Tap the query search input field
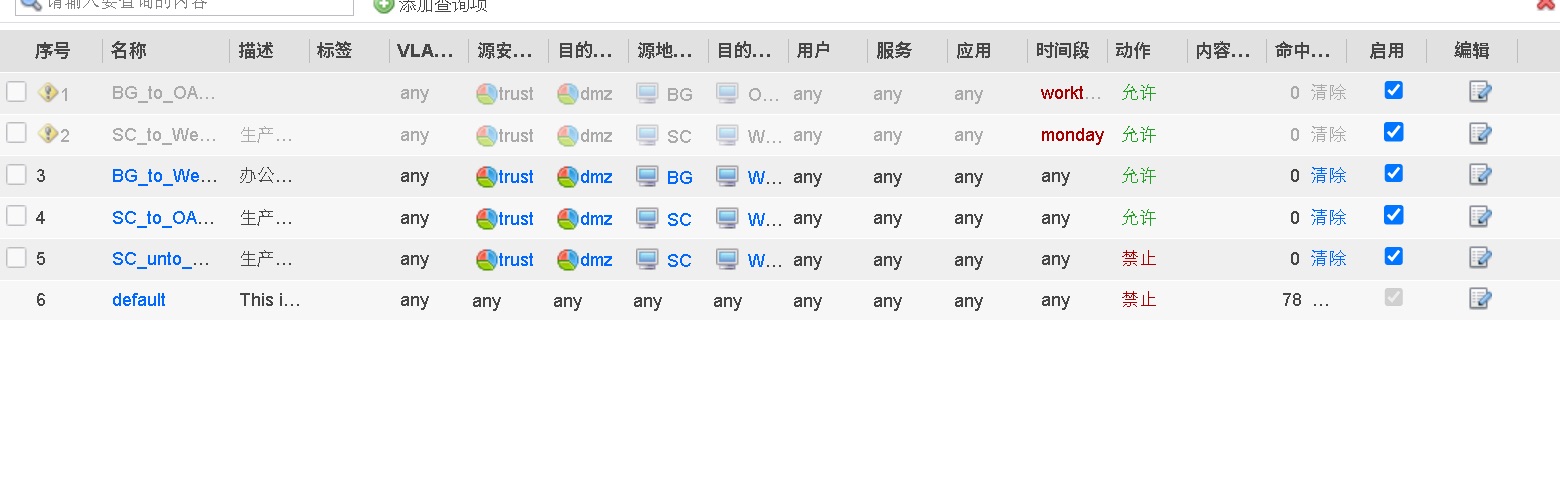 click(185, 6)
